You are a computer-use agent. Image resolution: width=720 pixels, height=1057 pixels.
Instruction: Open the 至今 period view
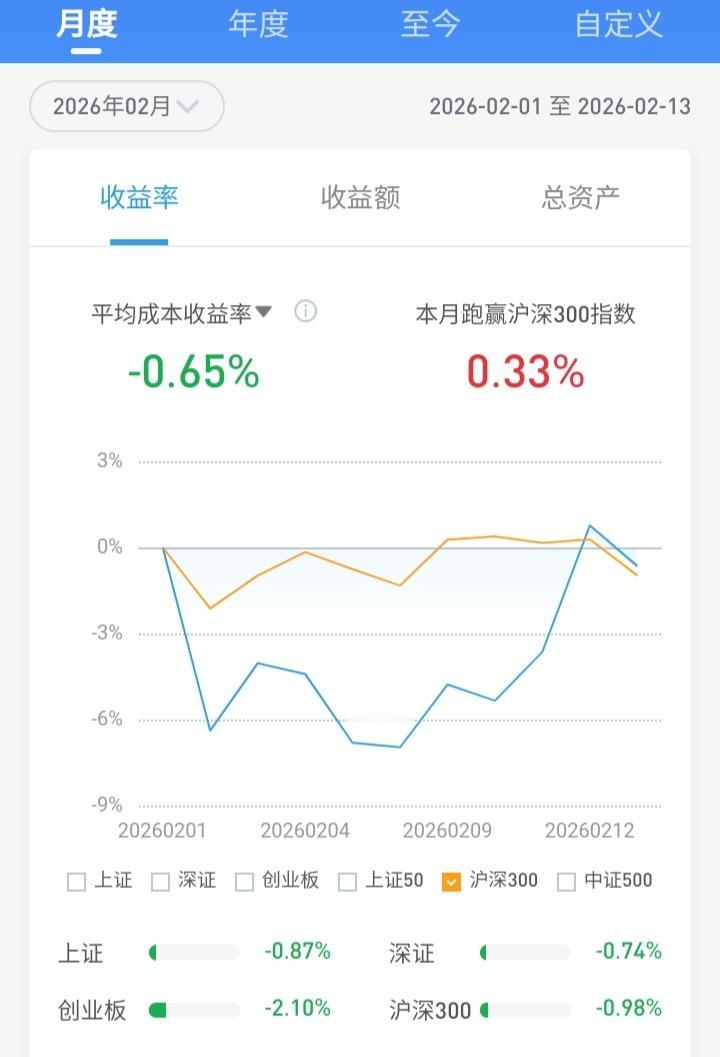point(430,25)
